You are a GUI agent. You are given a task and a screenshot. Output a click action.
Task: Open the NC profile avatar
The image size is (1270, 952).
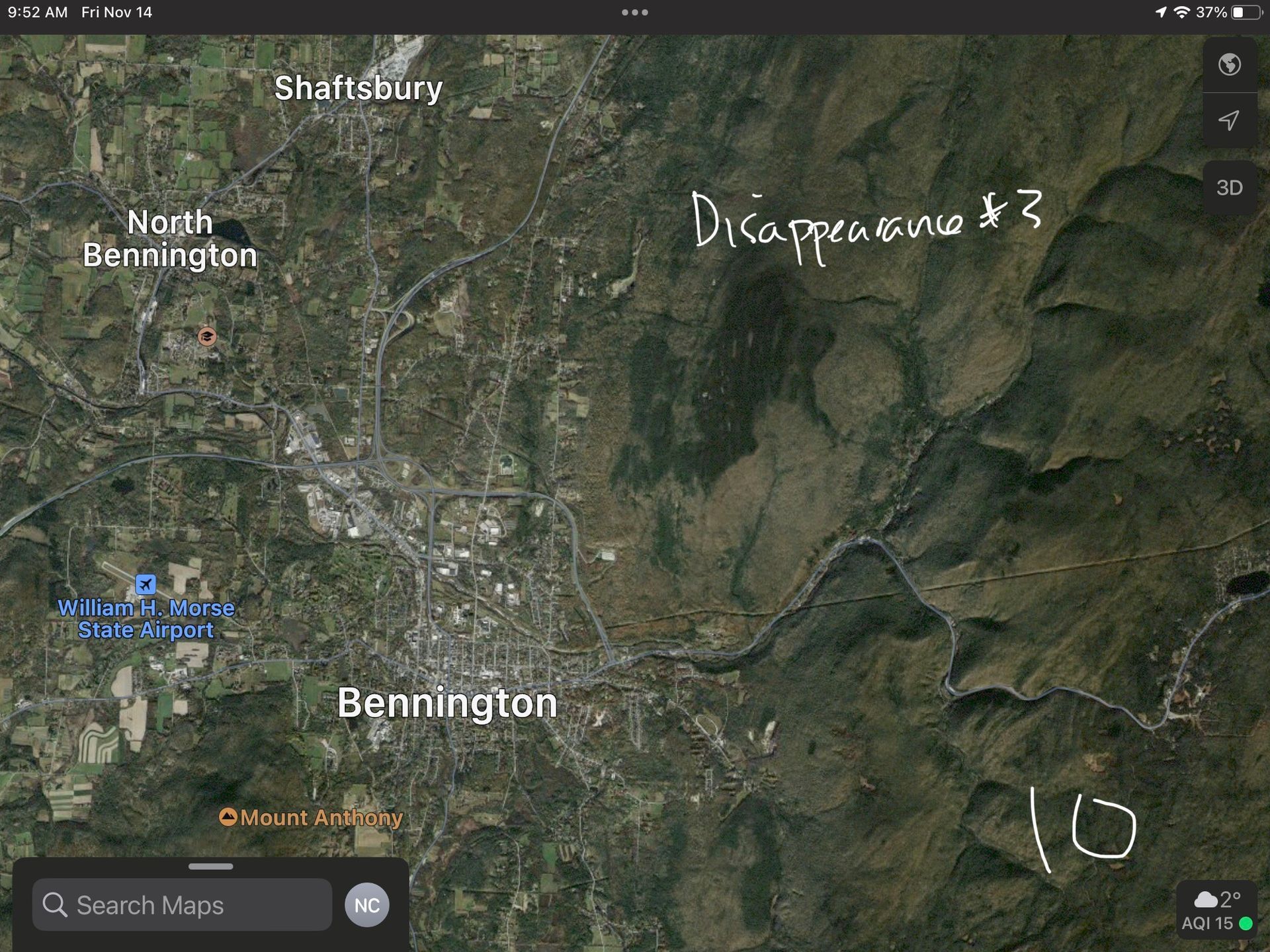pos(366,905)
